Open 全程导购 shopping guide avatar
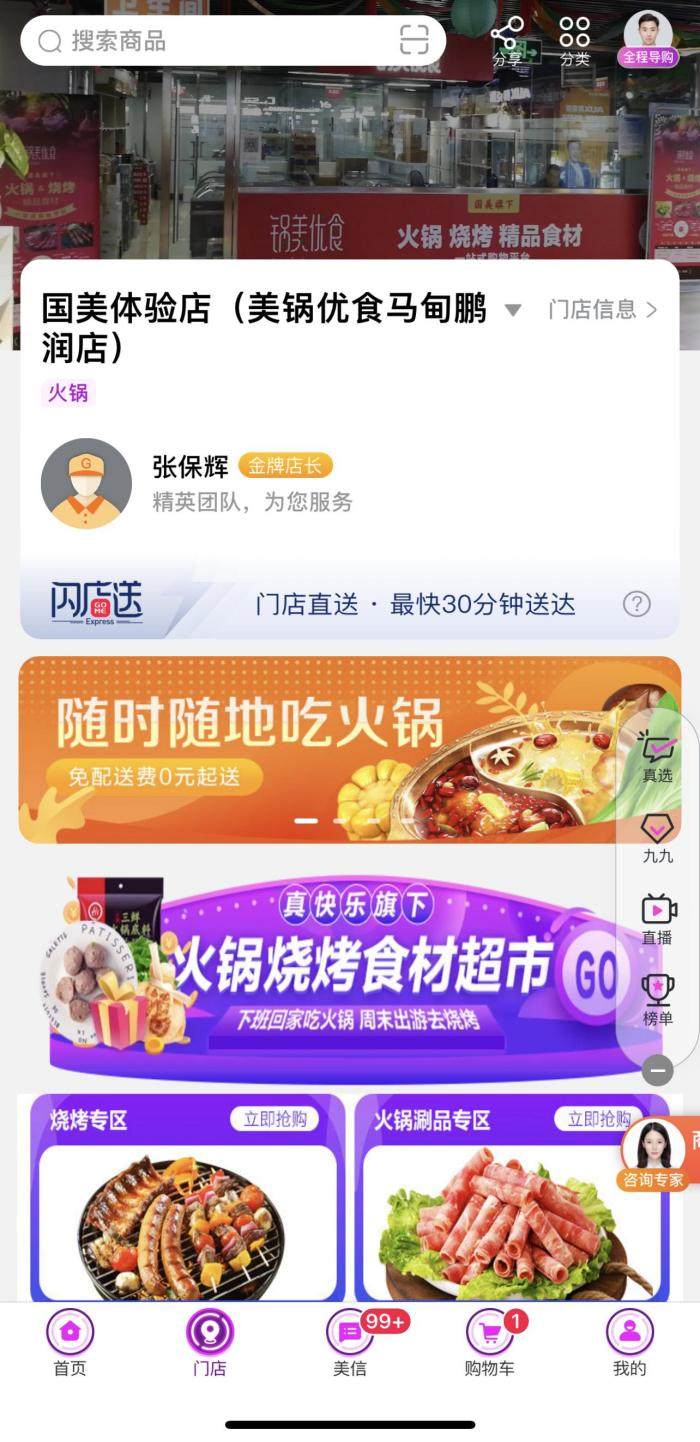 coord(648,38)
